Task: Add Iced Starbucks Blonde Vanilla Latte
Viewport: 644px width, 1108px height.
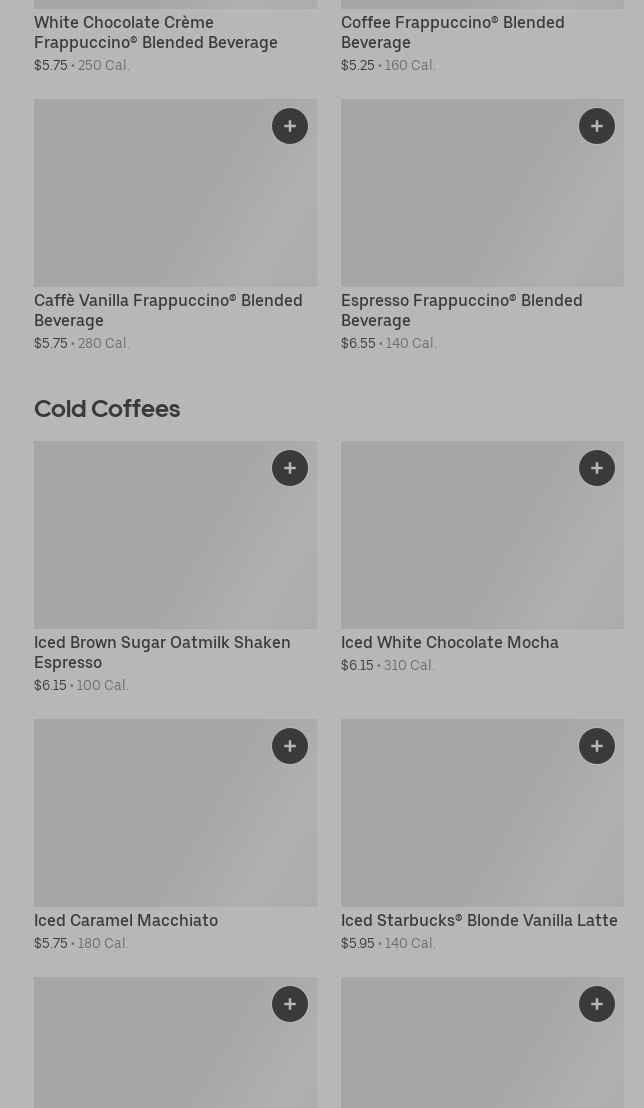Action: tap(597, 746)
